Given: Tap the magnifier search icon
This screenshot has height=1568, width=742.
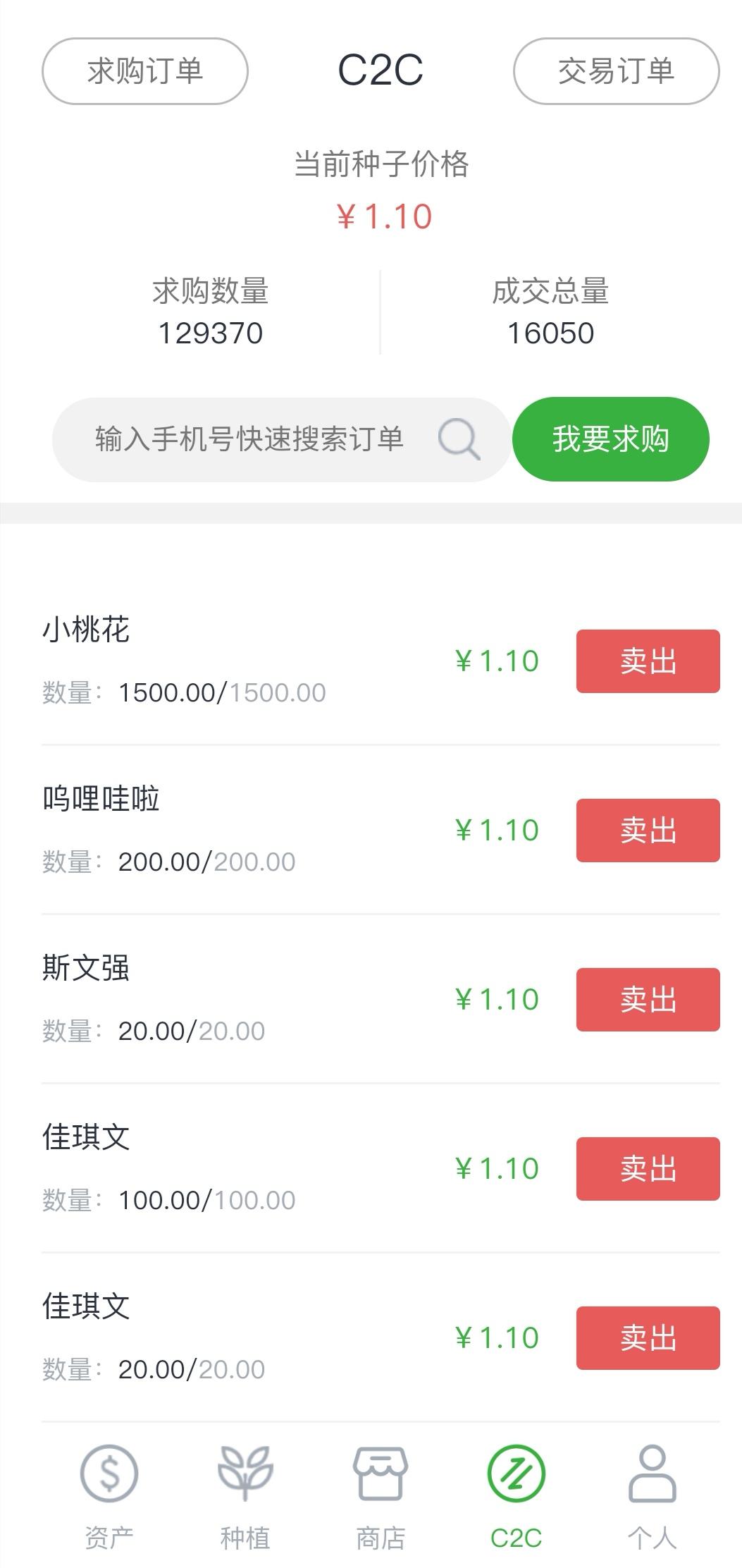Looking at the screenshot, I should coord(459,439).
